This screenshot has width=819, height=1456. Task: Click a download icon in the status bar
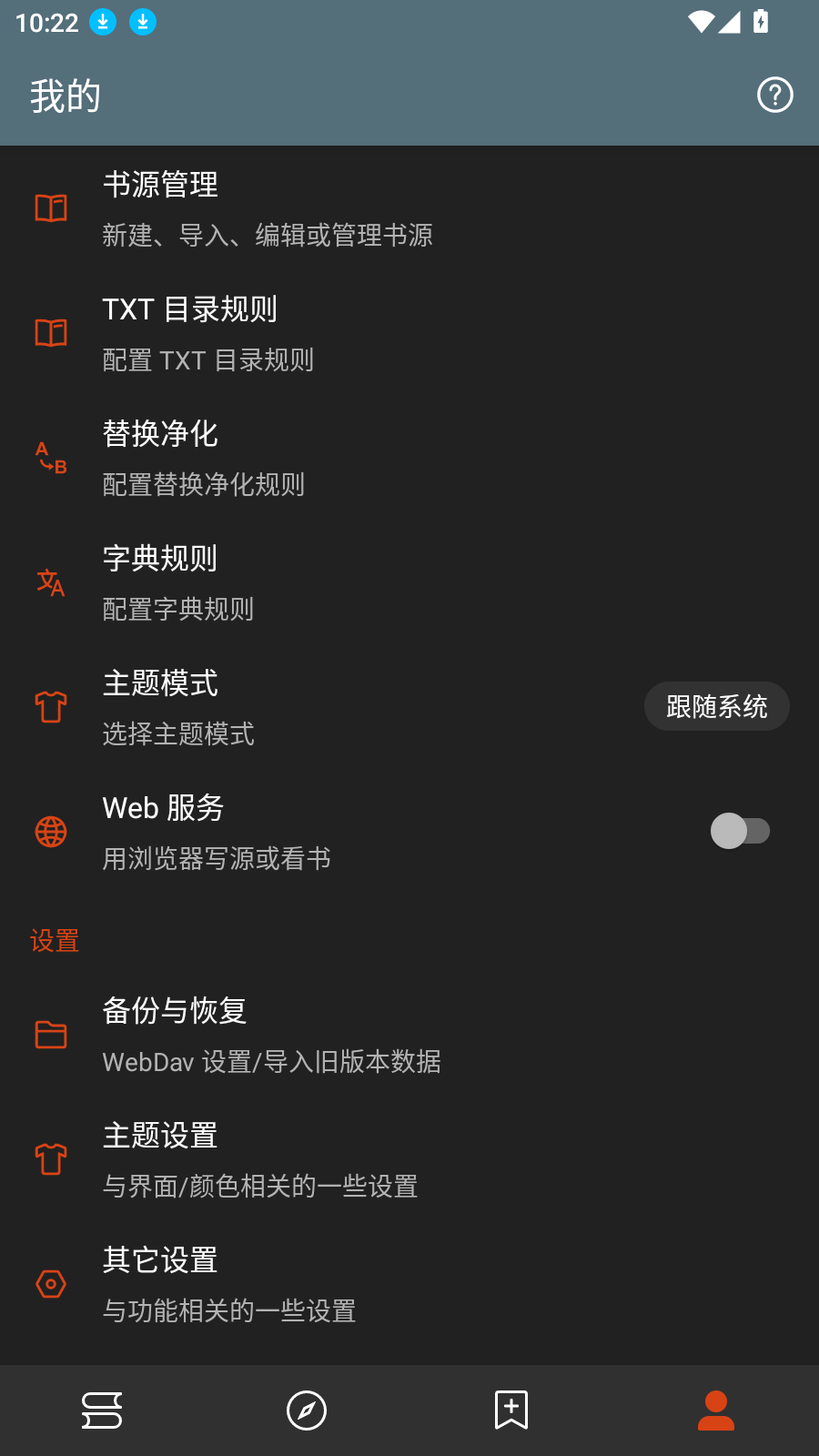click(103, 21)
